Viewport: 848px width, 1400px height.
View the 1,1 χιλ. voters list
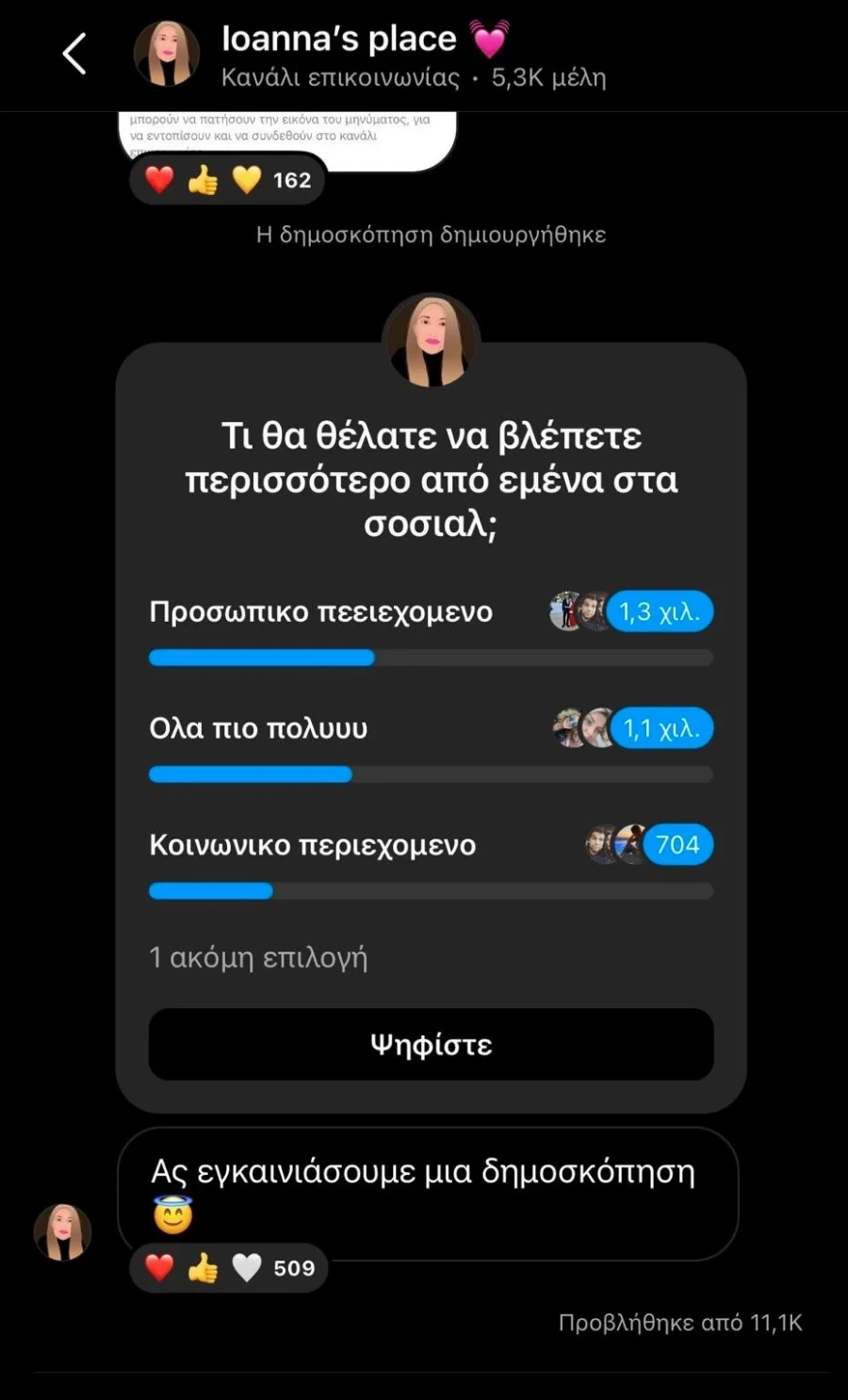point(660,728)
